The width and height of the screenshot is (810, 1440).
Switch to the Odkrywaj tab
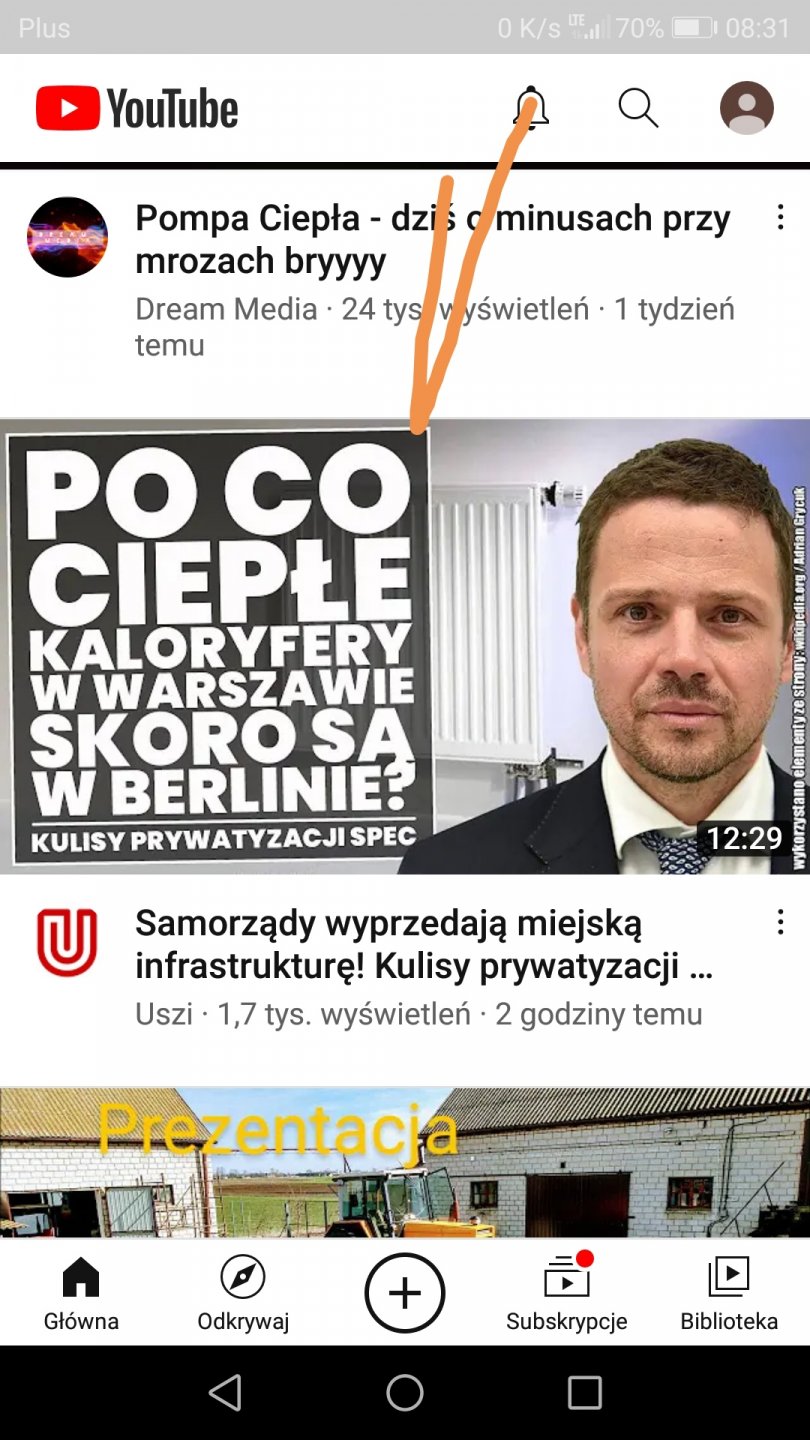click(243, 1294)
